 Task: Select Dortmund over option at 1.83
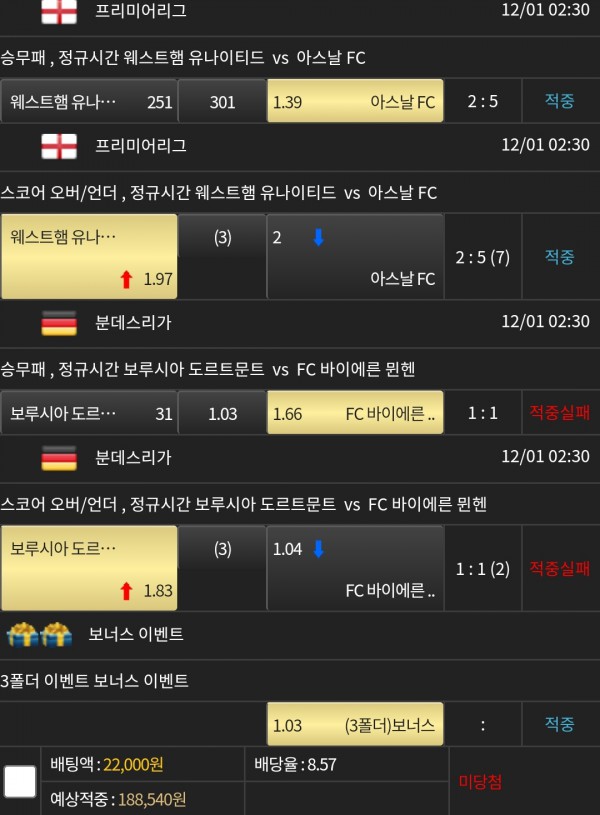(89, 568)
